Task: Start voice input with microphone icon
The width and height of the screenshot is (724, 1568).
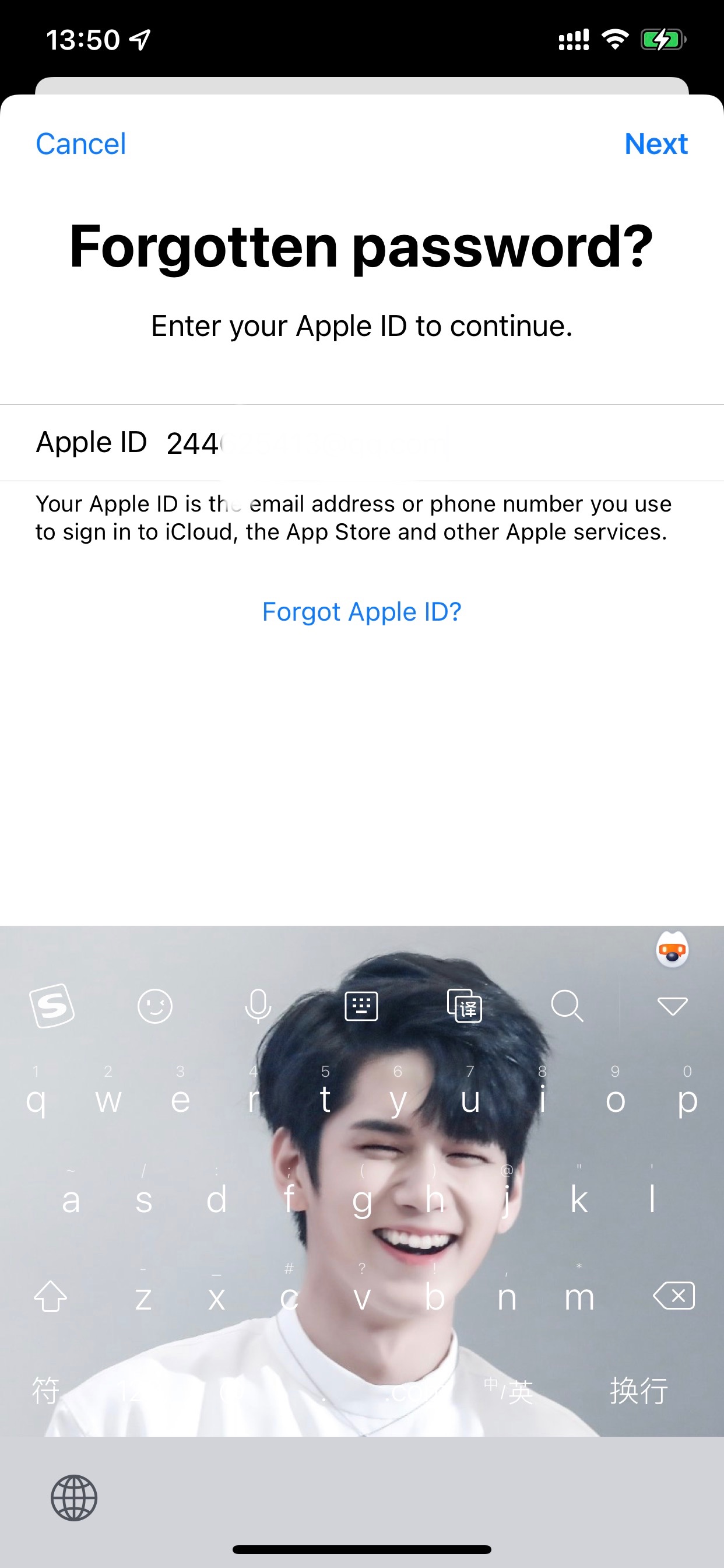Action: click(x=258, y=1006)
